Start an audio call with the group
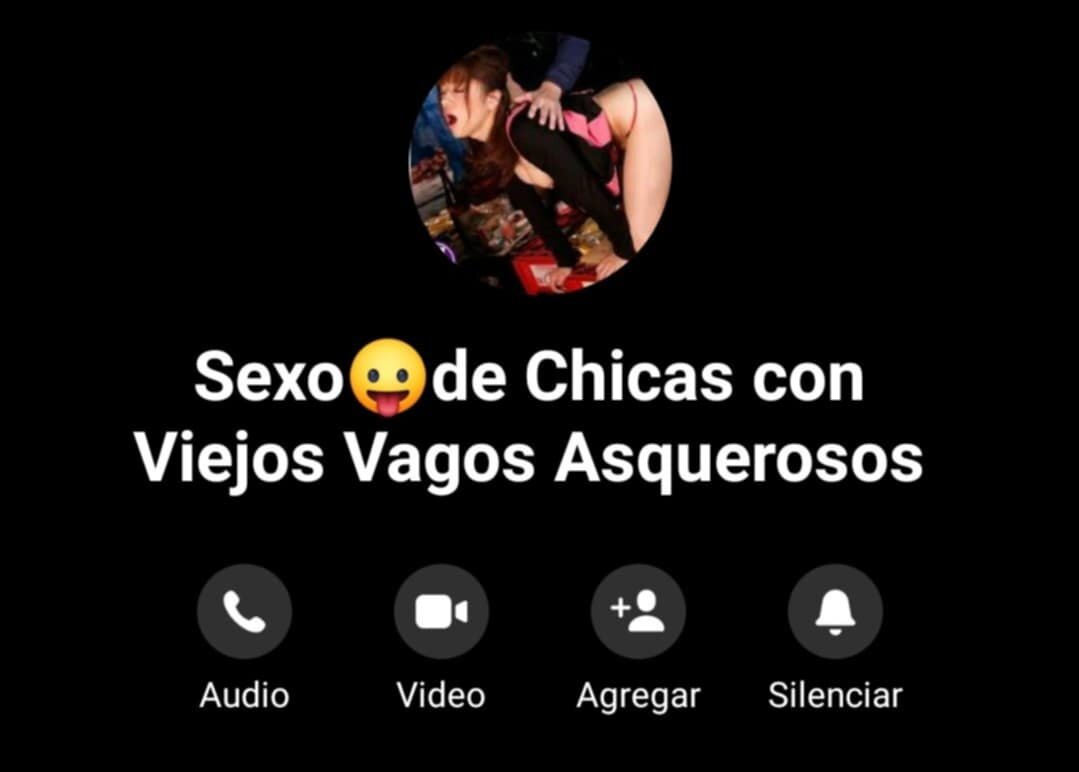Screen dimensions: 1079x772 244,611
